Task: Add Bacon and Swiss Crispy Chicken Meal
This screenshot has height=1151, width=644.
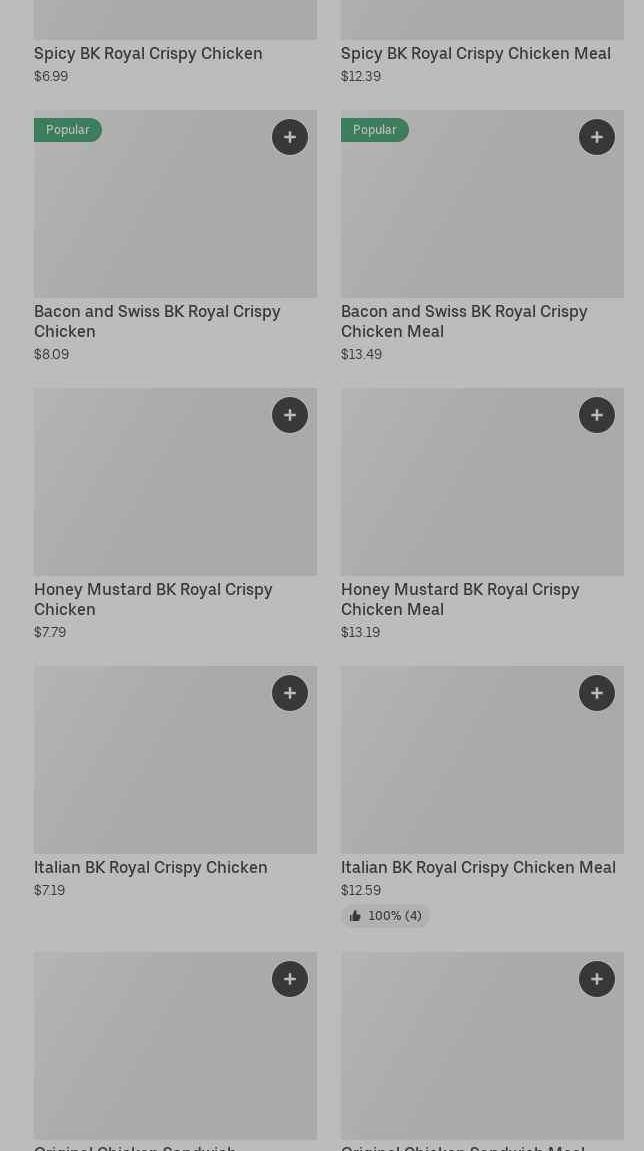Action: click(597, 137)
